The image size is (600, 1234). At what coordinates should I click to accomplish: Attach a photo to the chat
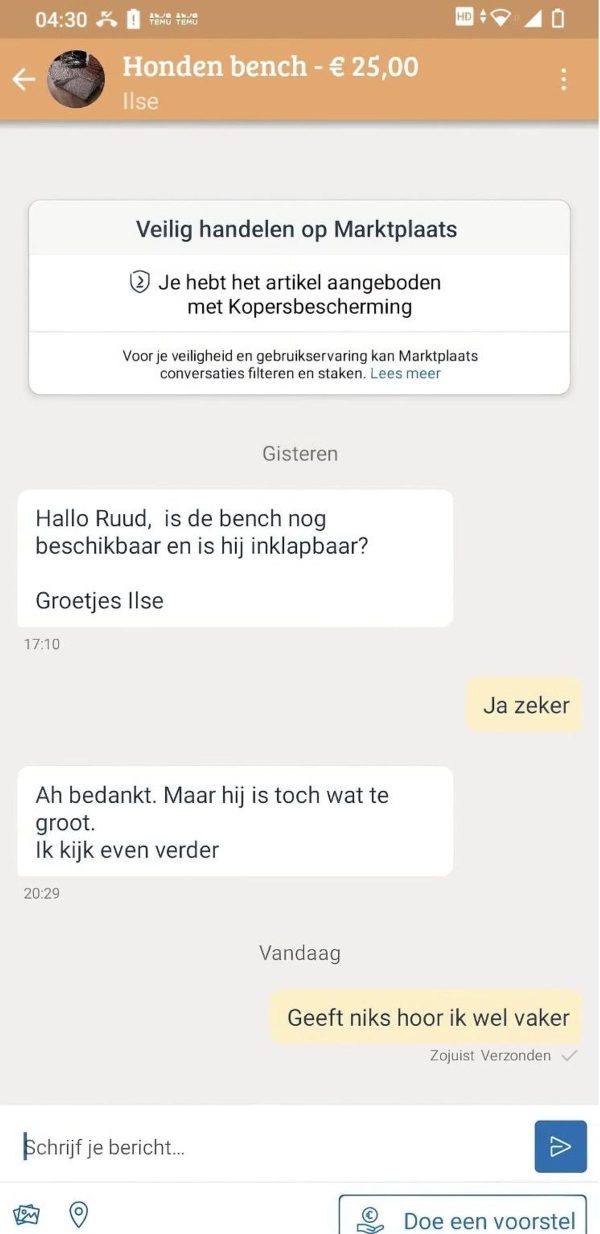coord(27,1215)
